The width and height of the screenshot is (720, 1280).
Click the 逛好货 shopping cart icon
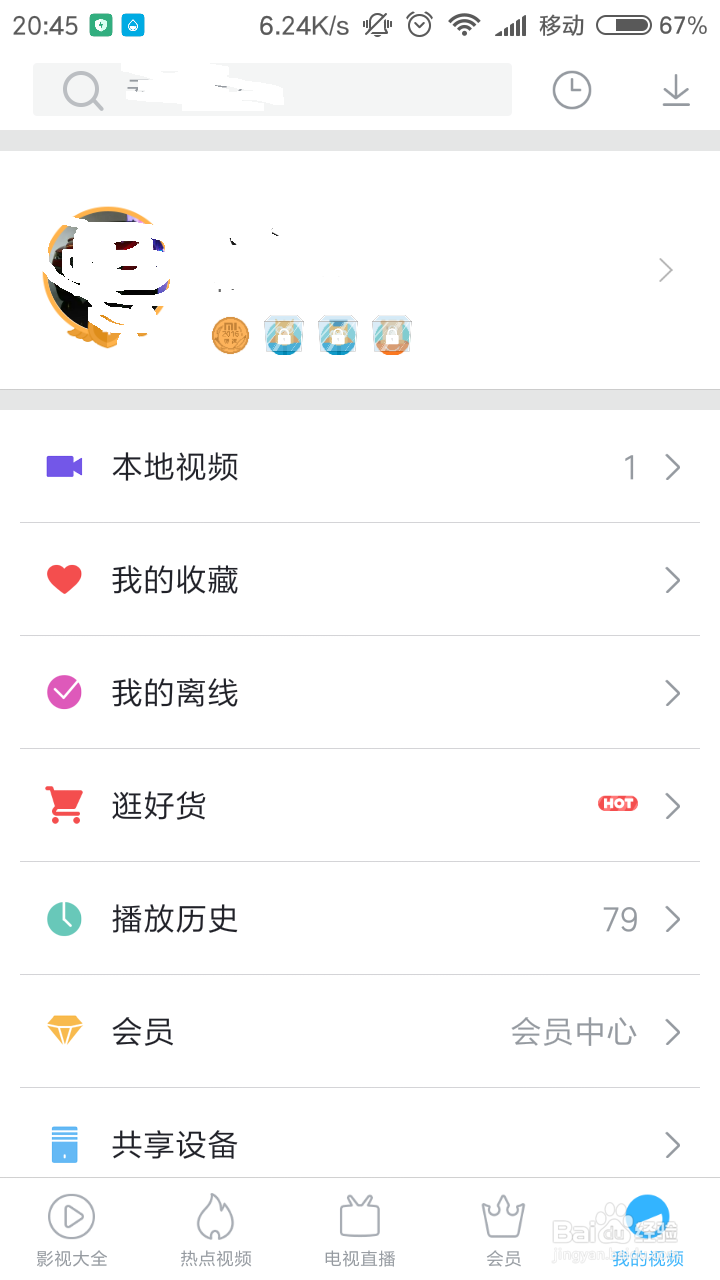pyautogui.click(x=64, y=805)
